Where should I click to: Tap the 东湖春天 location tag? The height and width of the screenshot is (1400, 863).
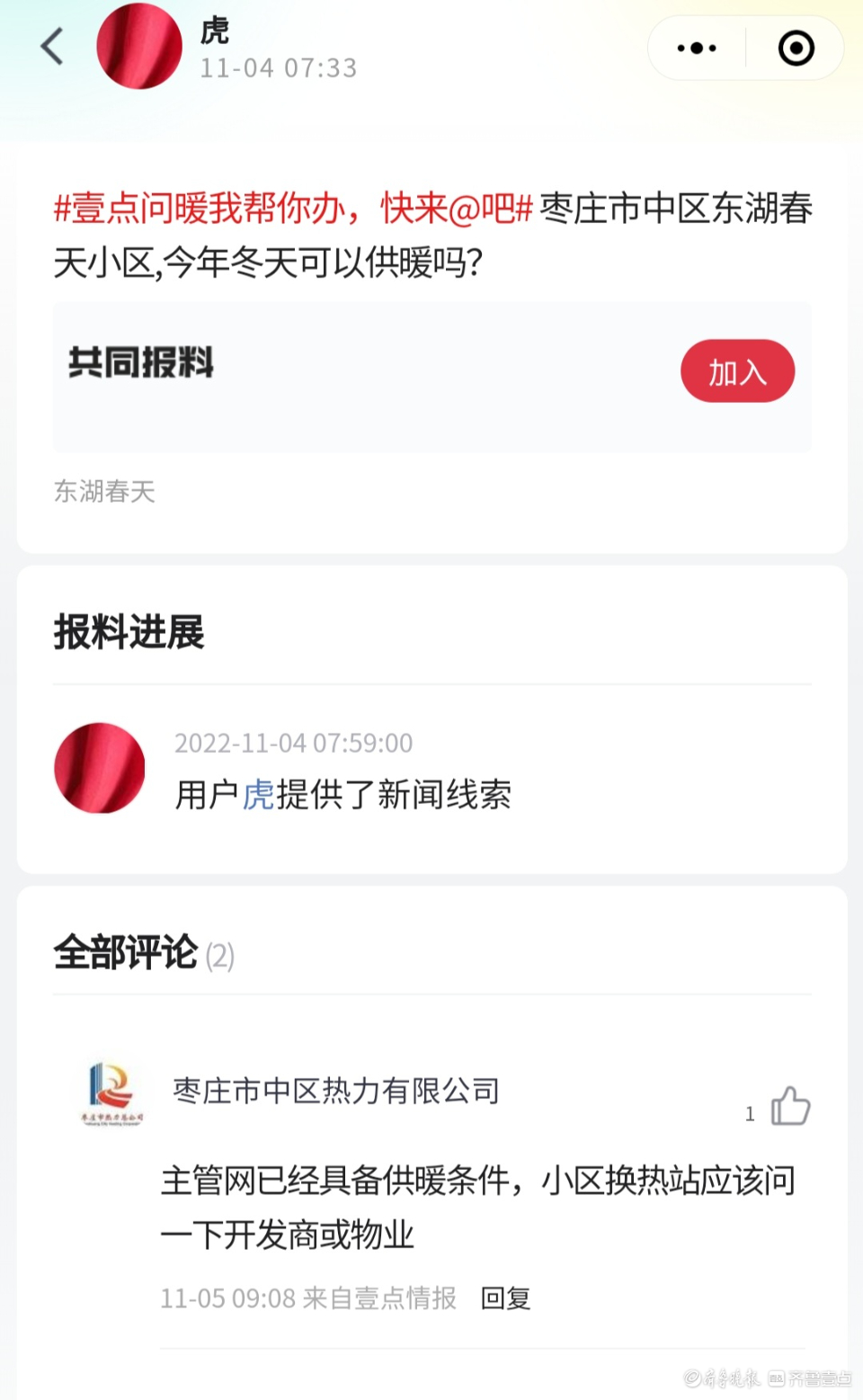[103, 492]
